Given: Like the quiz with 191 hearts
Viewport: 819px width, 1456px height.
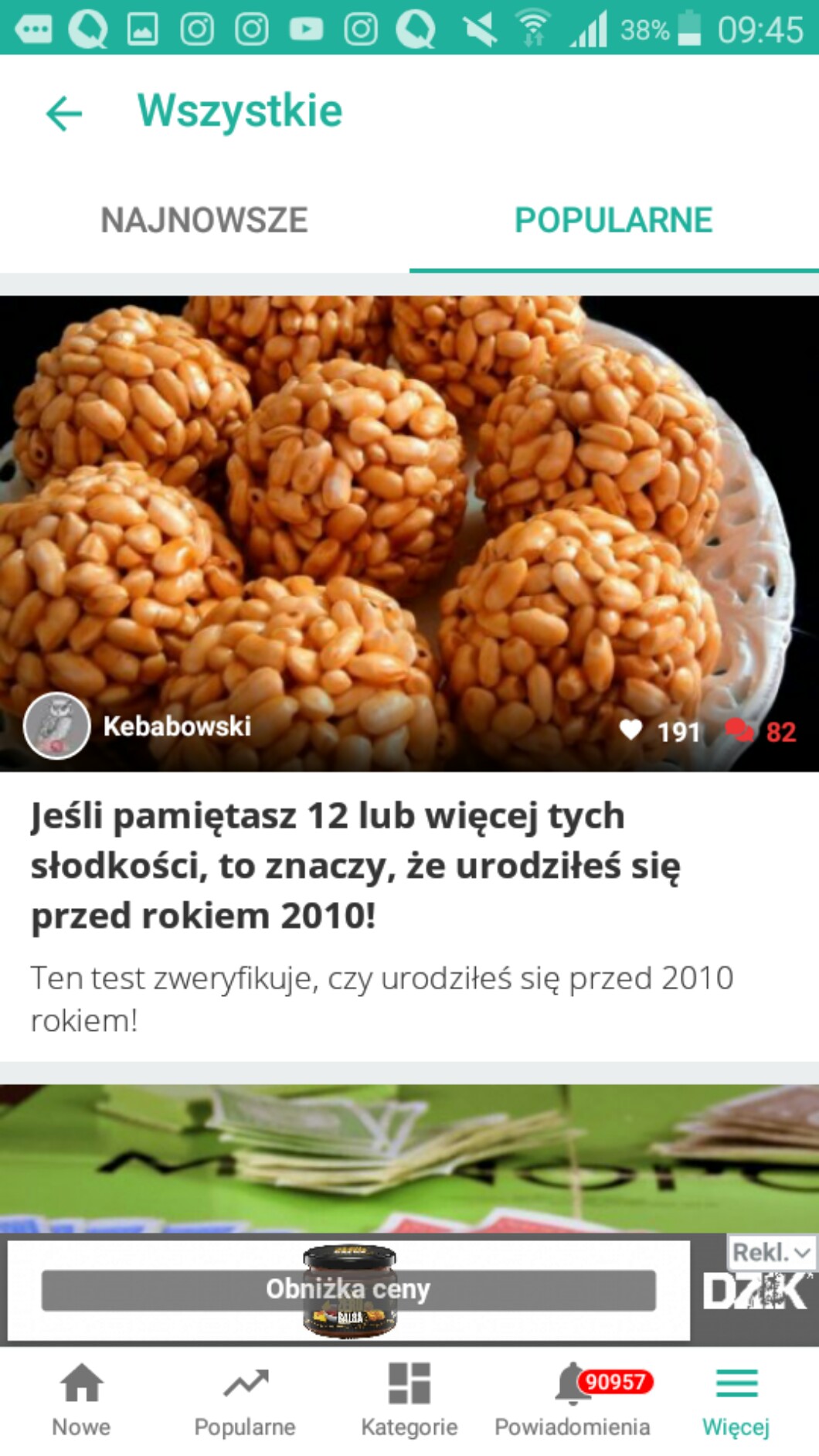Looking at the screenshot, I should point(631,730).
